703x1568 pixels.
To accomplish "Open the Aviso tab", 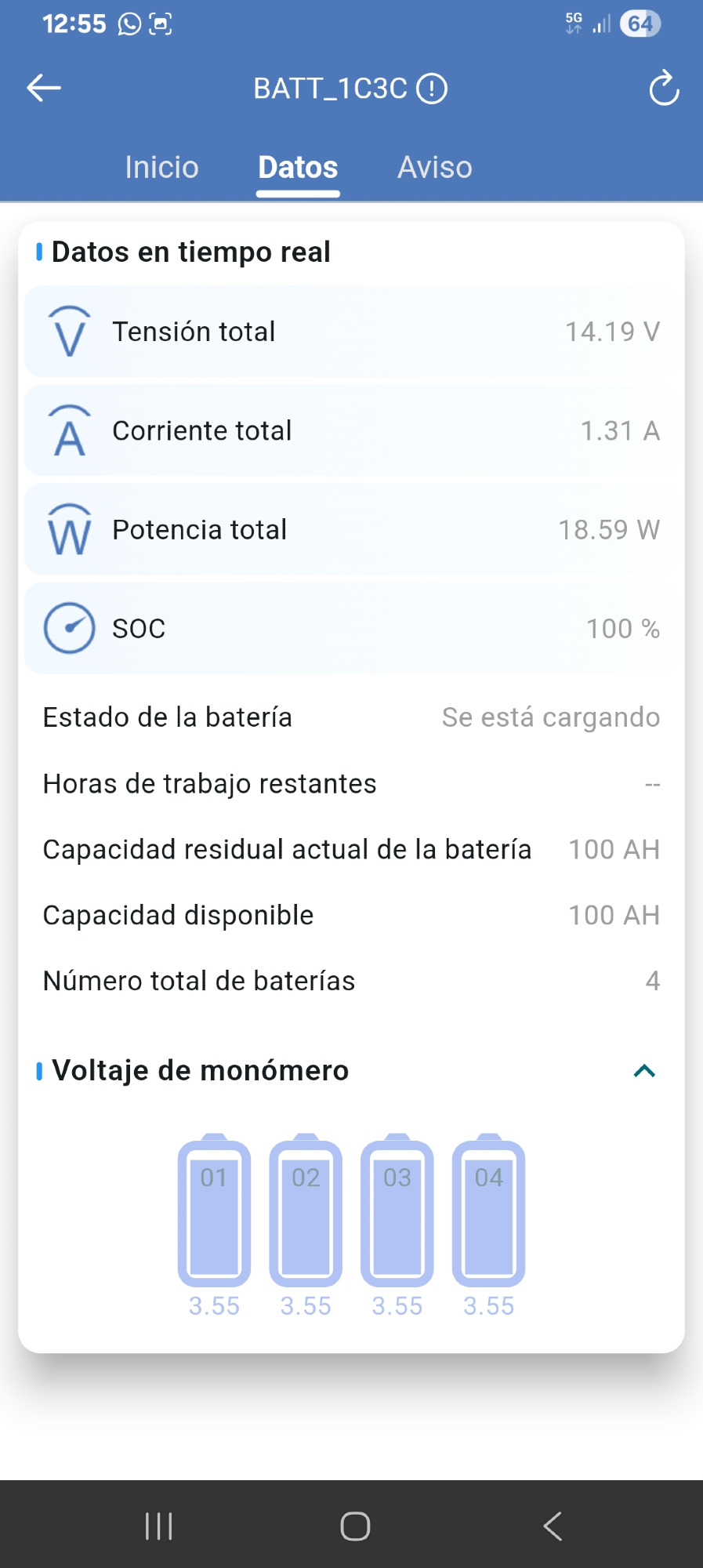I will click(434, 167).
